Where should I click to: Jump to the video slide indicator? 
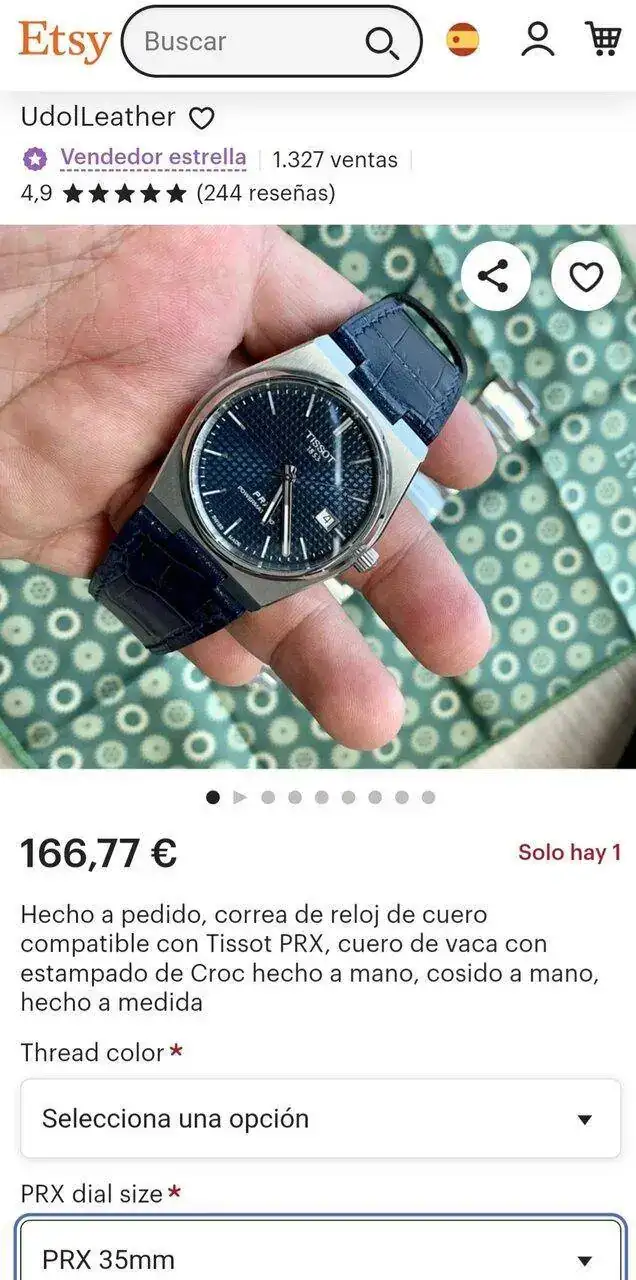coord(240,797)
